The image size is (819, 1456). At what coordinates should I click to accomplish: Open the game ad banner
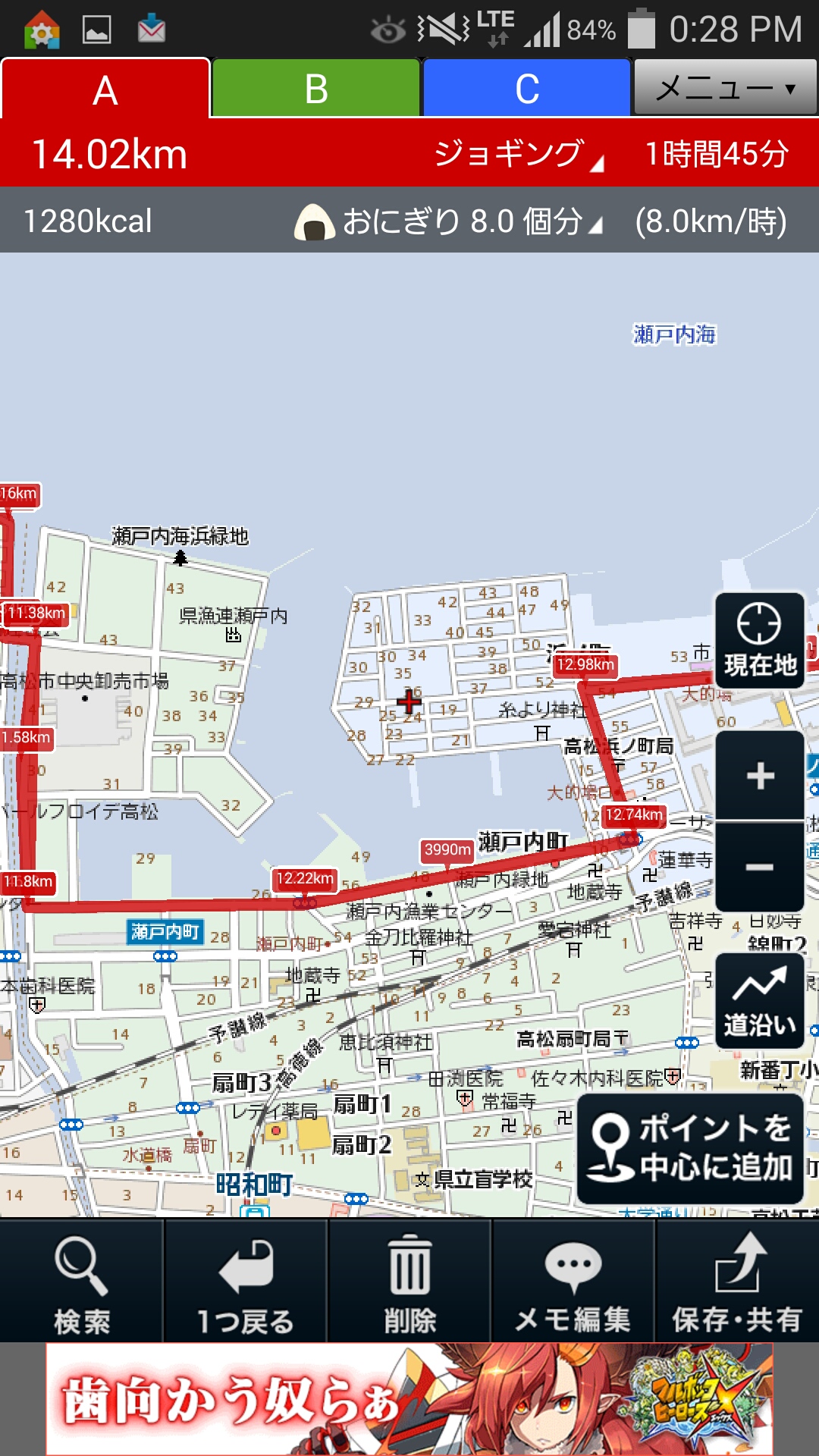pos(409,1399)
